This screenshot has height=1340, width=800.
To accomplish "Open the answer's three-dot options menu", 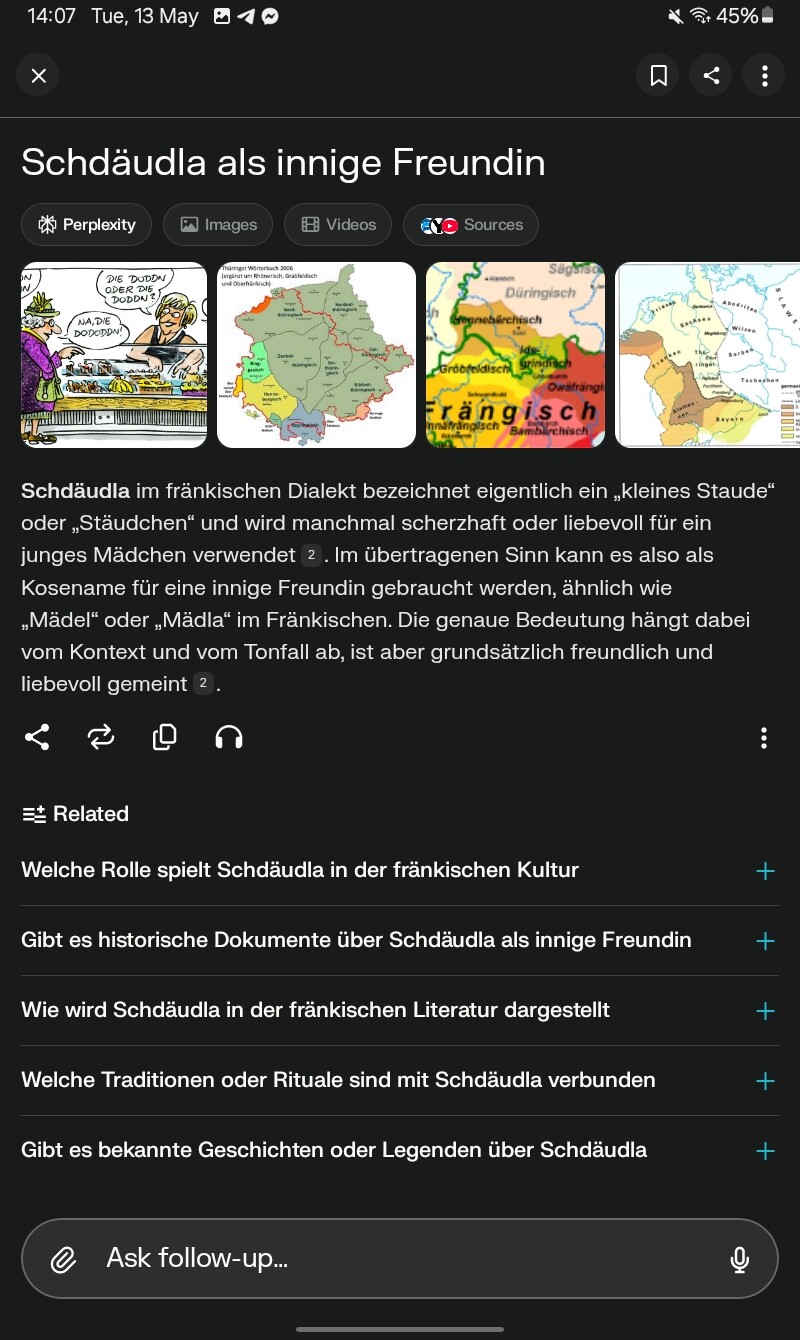I will point(764,738).
